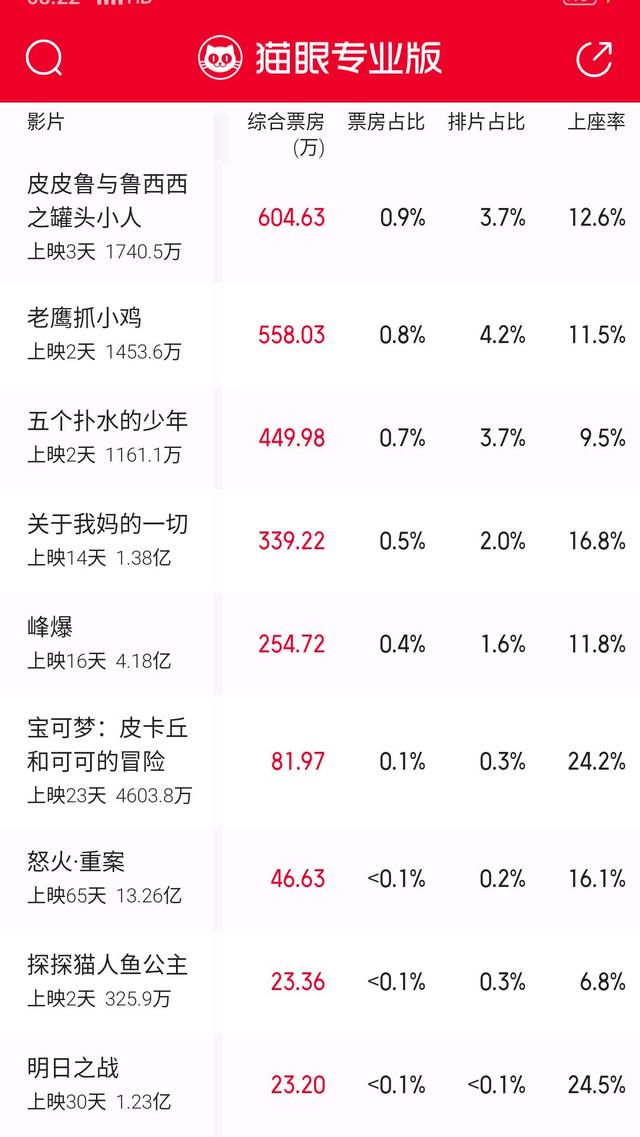Open the search icon in the header
This screenshot has width=640, height=1137.
[44, 58]
